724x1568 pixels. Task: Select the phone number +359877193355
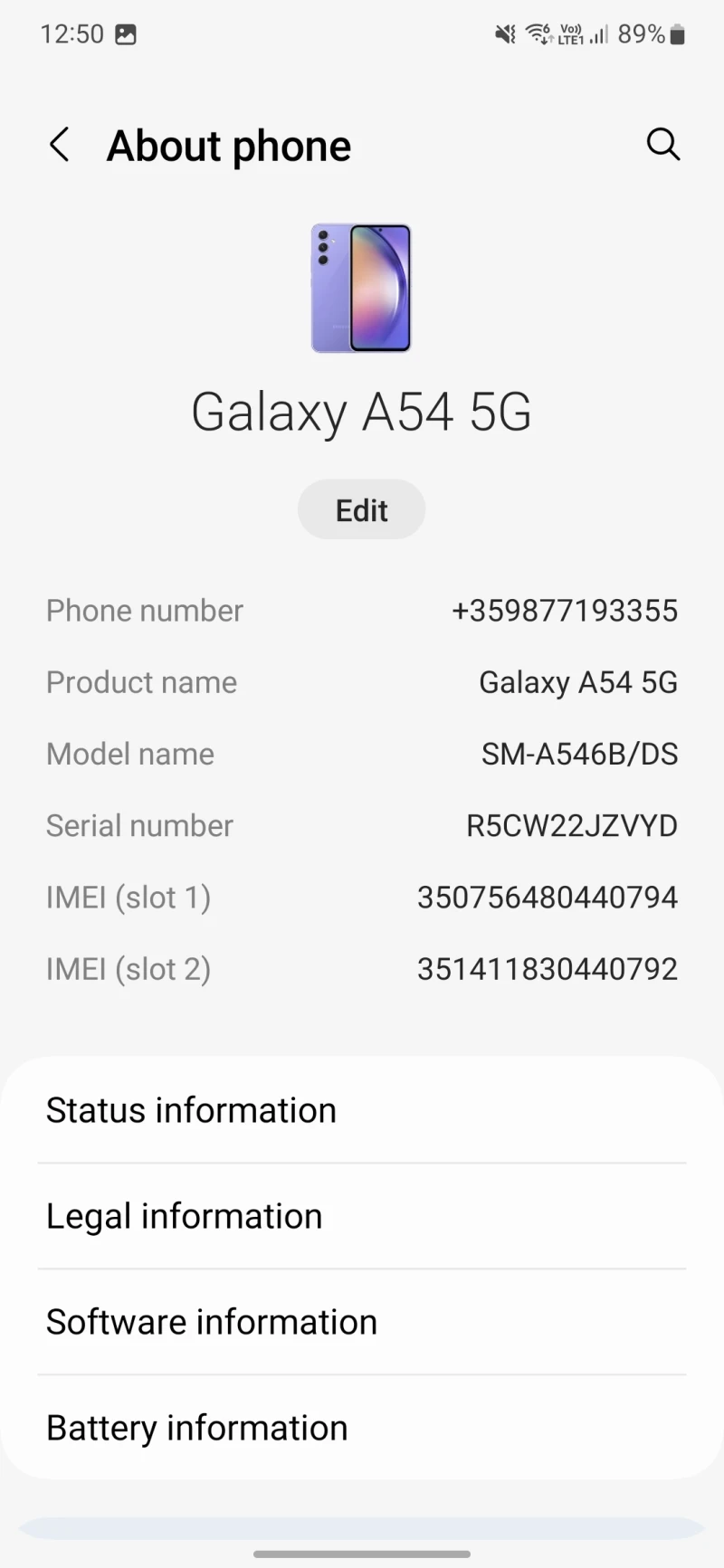(565, 610)
